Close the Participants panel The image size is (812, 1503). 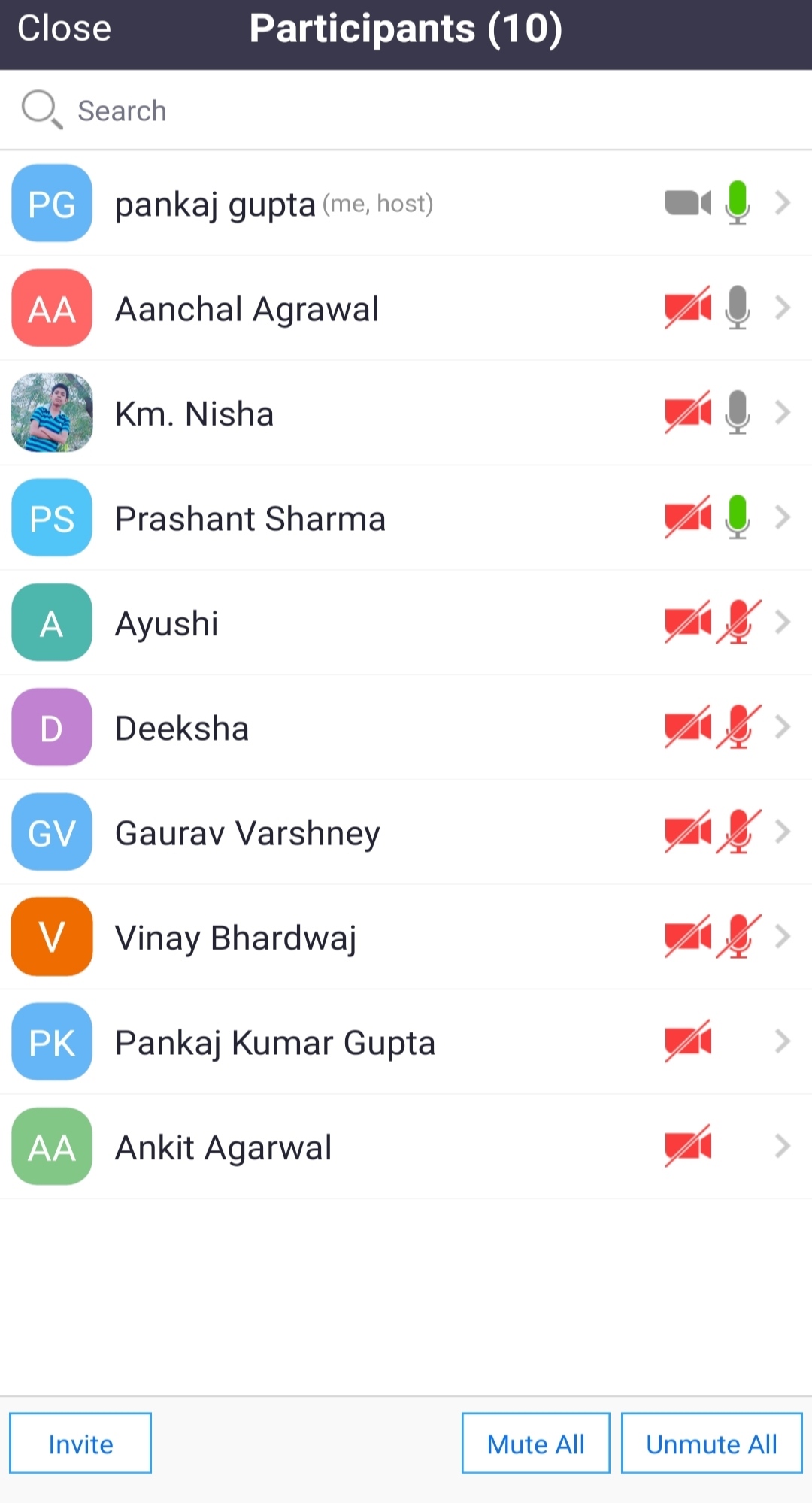point(64,29)
